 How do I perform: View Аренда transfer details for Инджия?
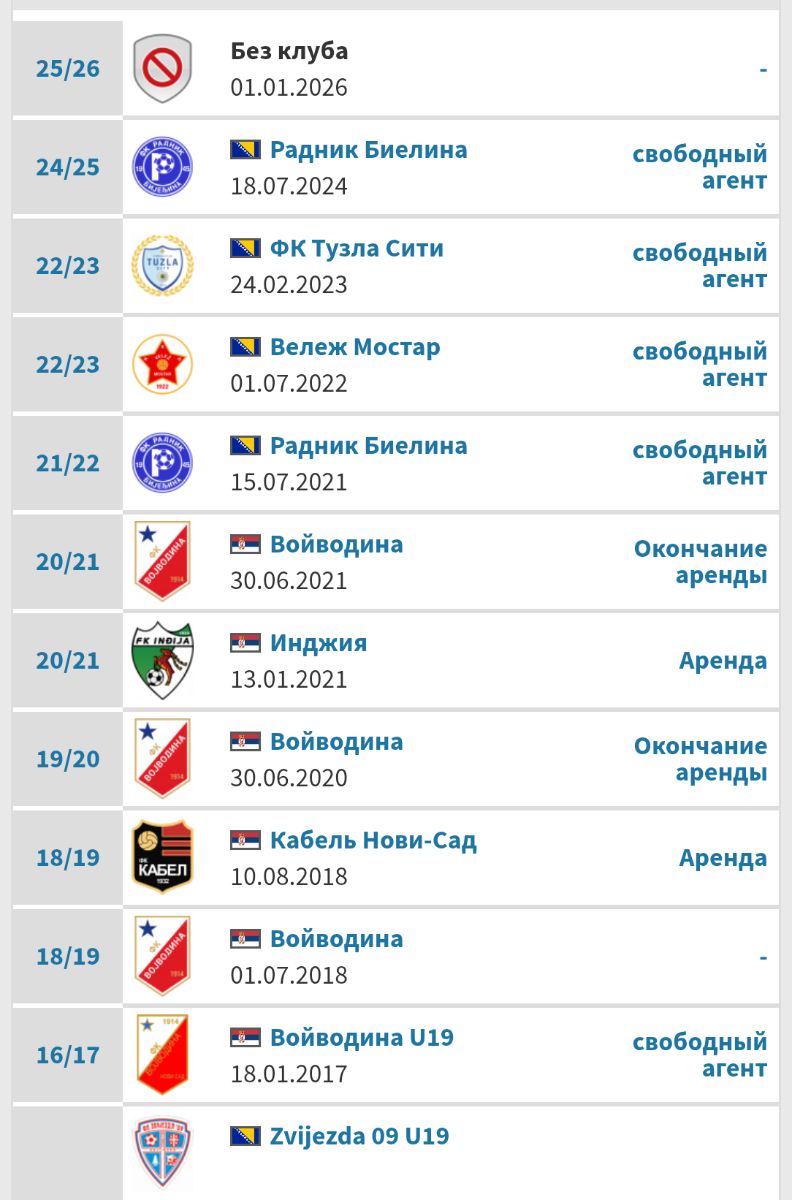coord(723,661)
